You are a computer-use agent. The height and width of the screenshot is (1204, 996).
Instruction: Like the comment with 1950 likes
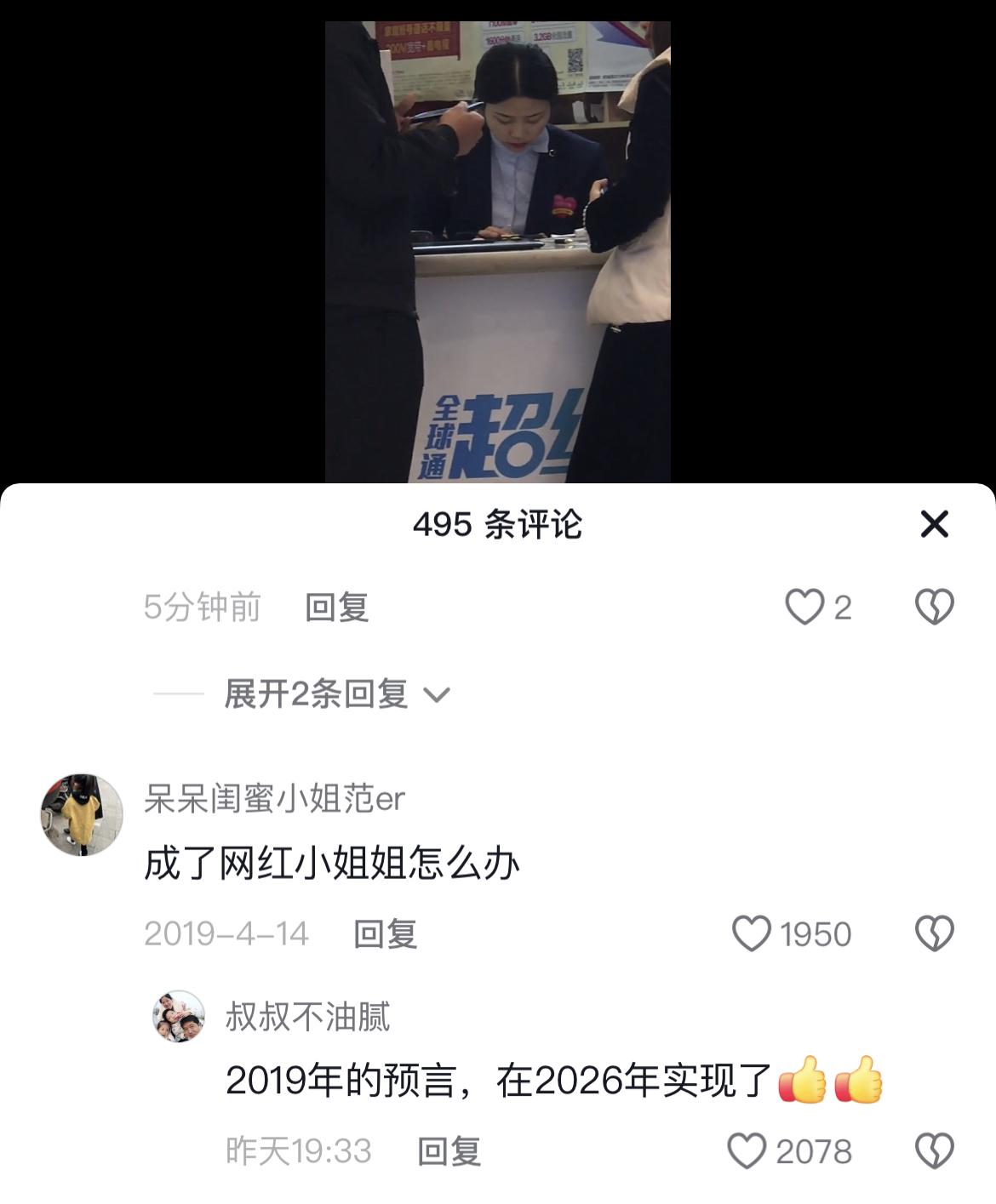(753, 933)
